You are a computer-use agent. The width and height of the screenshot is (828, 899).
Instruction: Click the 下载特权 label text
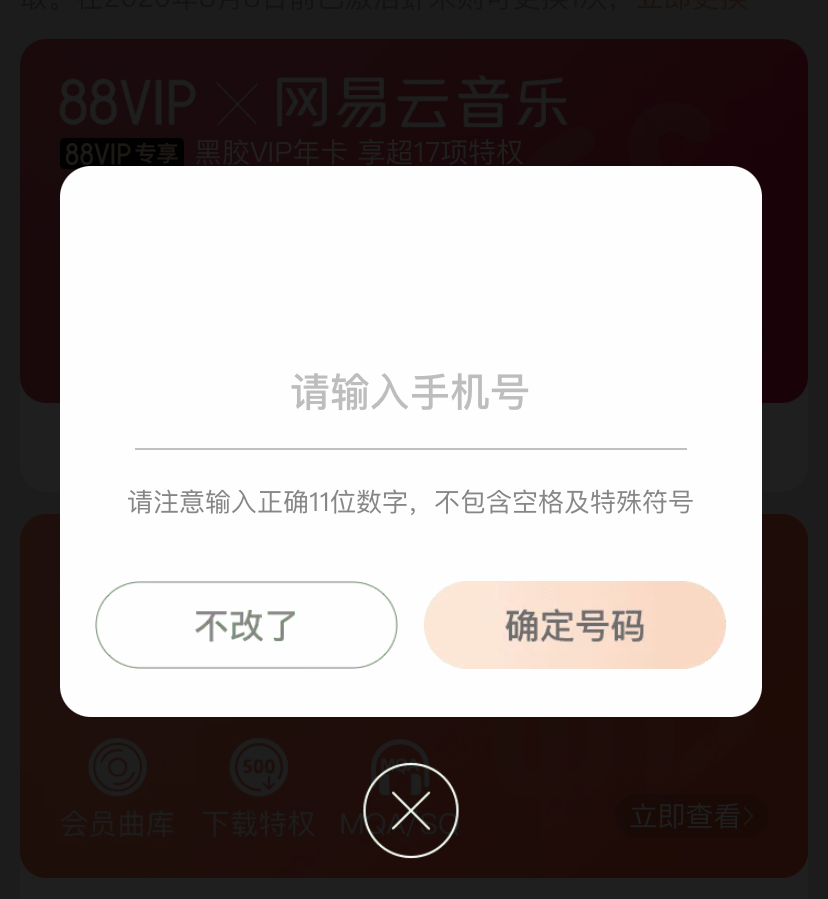click(259, 825)
